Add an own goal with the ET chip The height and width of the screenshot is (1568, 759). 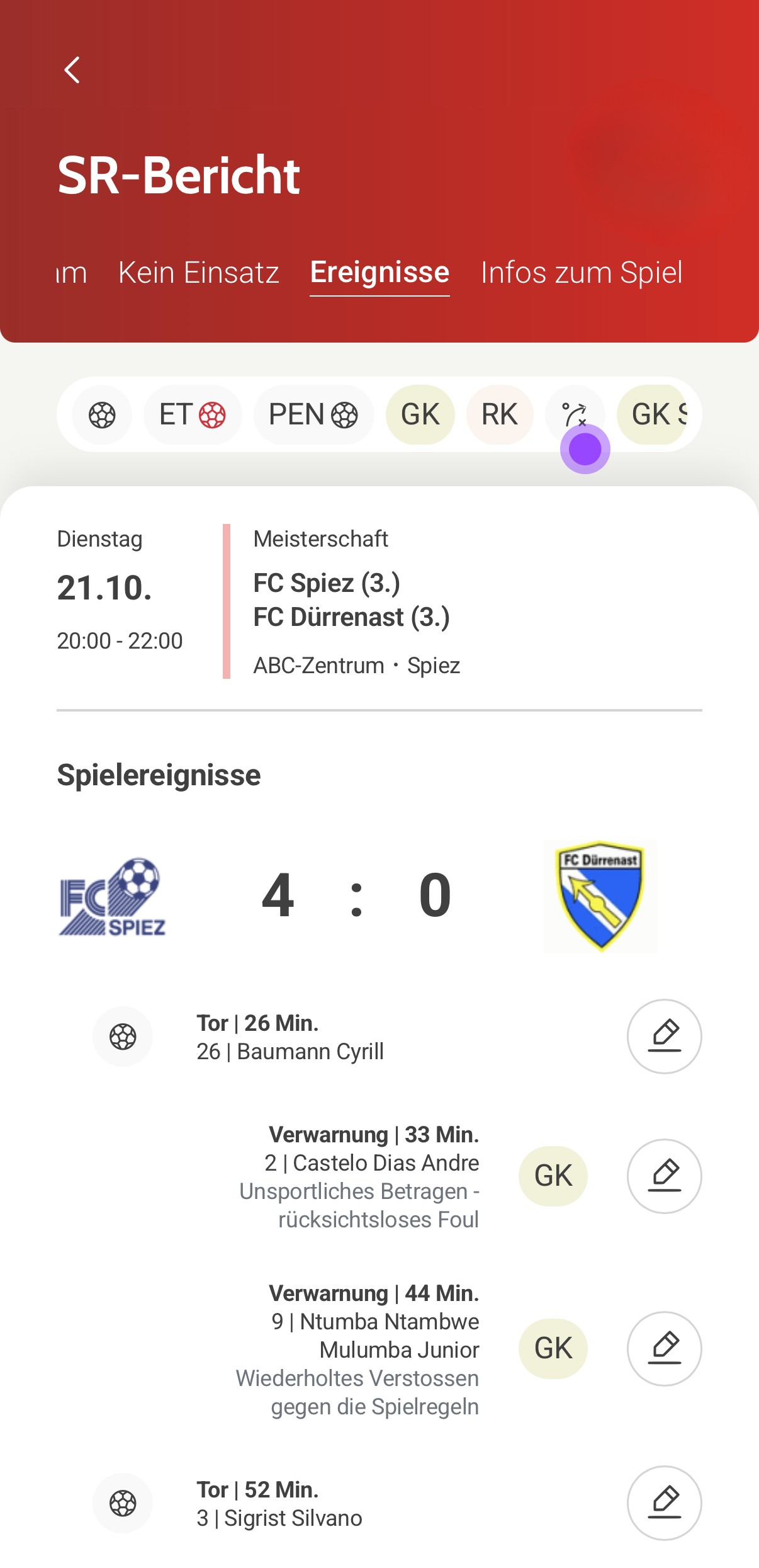pos(193,415)
